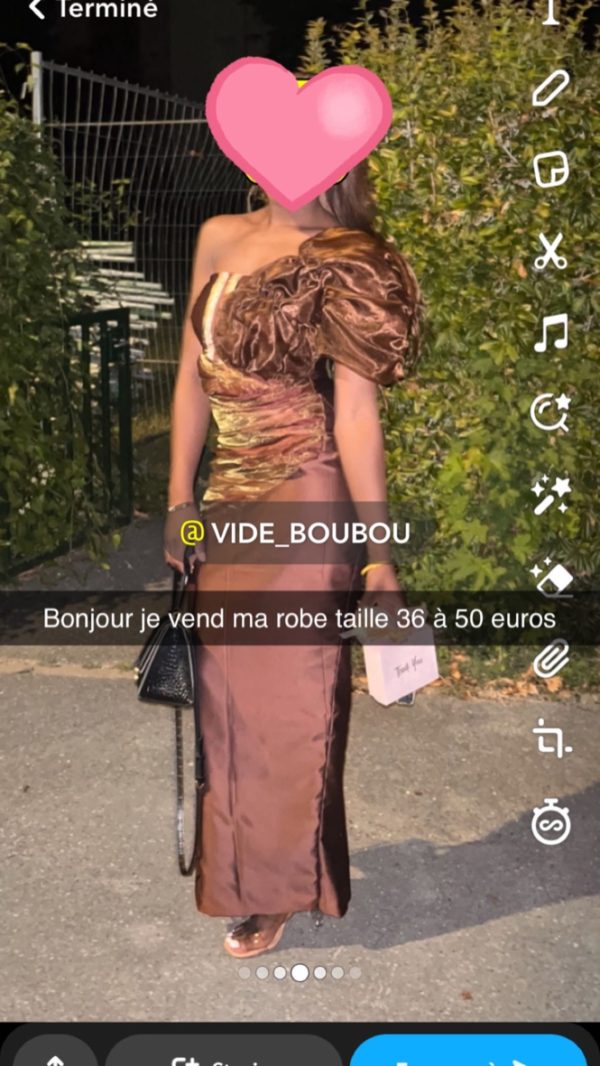The height and width of the screenshot is (1066, 600).
Task: Edit the caption about the robe taille 36
Action: (x=299, y=618)
